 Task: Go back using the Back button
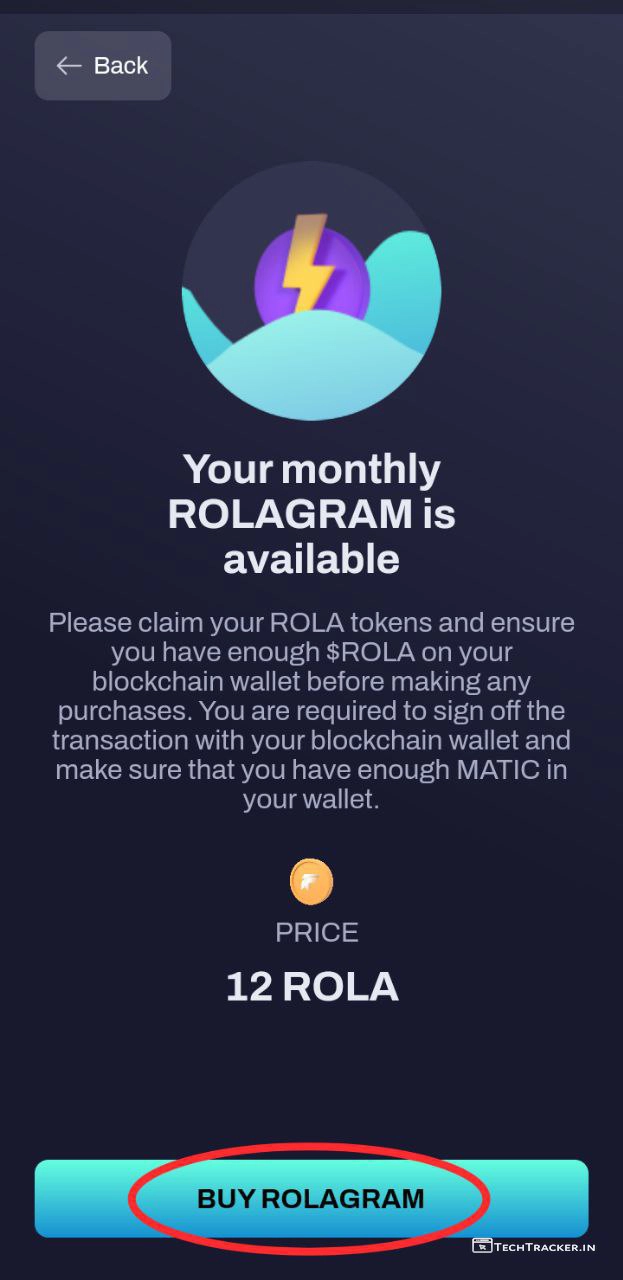(x=103, y=66)
